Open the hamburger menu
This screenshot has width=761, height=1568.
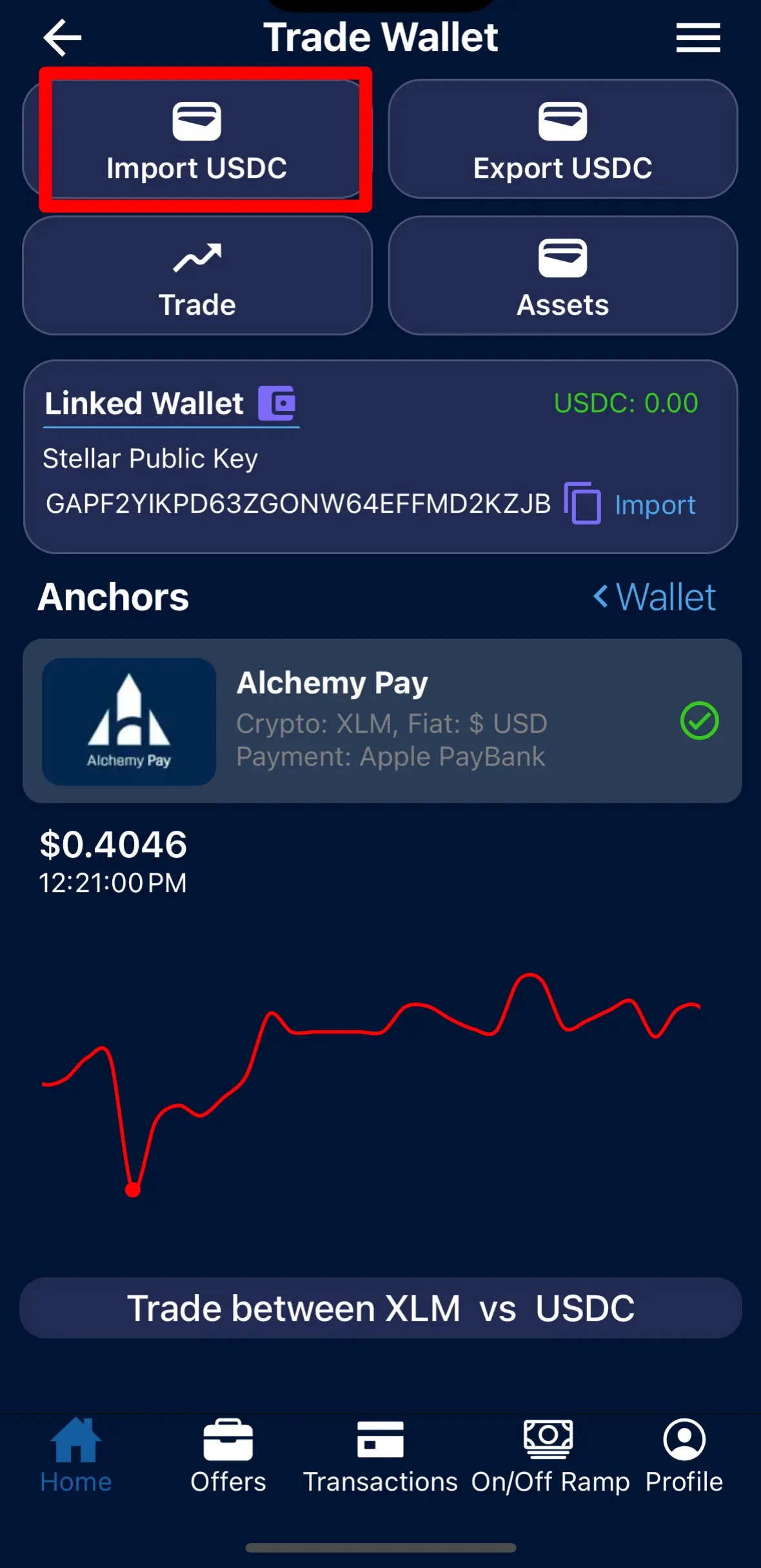point(698,37)
